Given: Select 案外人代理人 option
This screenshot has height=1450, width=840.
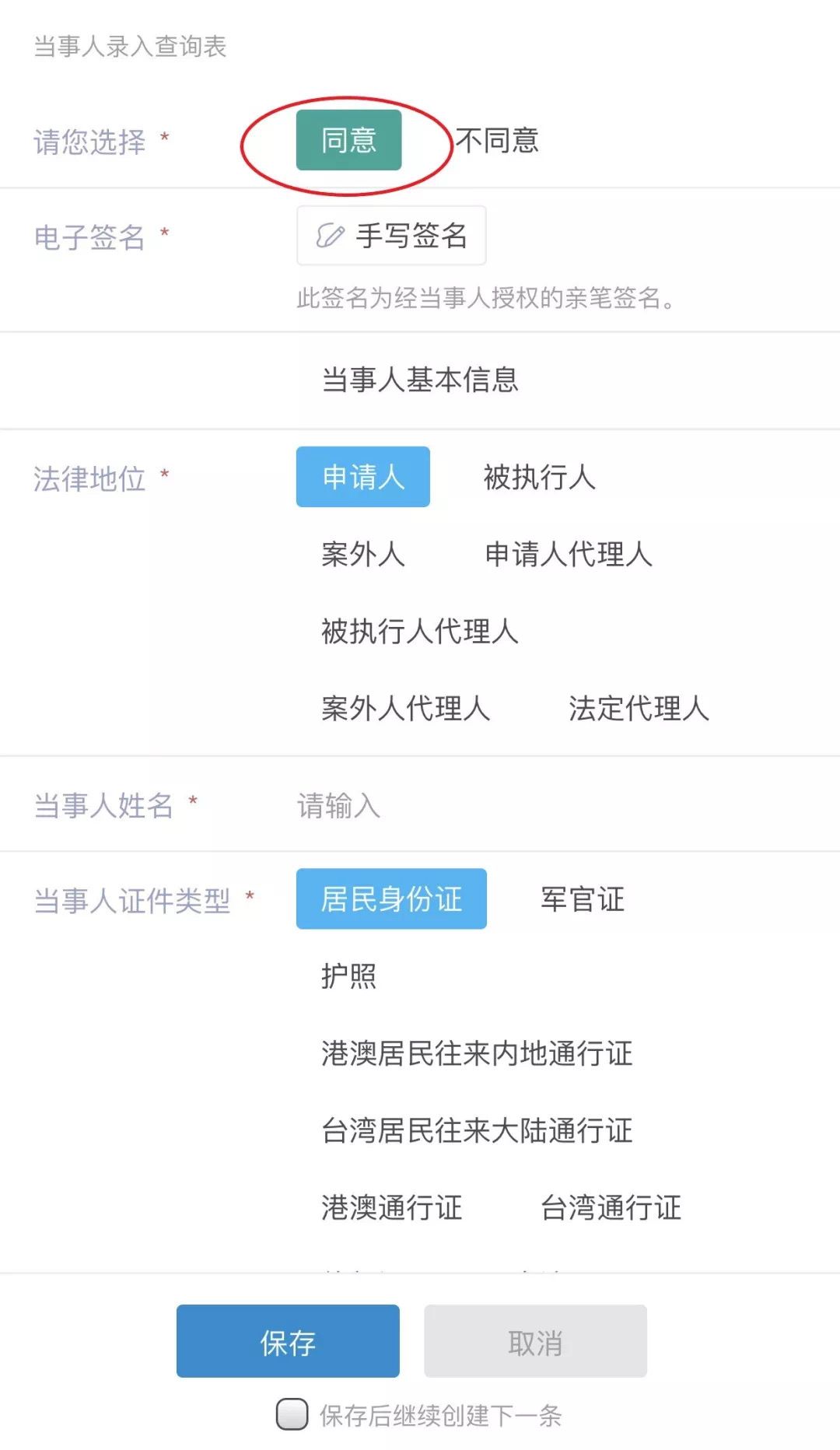Looking at the screenshot, I should click(404, 709).
